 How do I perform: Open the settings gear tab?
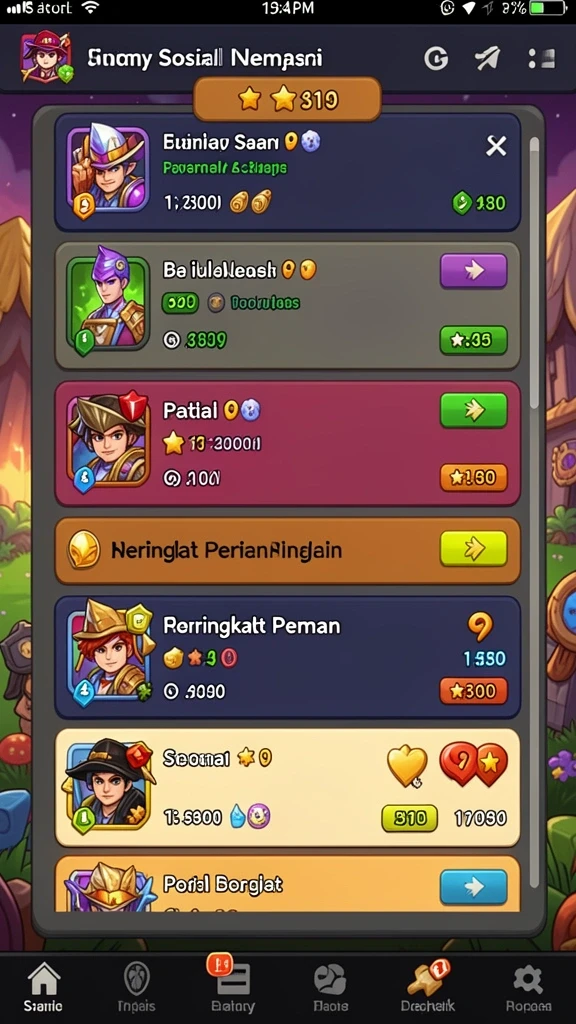(528, 988)
